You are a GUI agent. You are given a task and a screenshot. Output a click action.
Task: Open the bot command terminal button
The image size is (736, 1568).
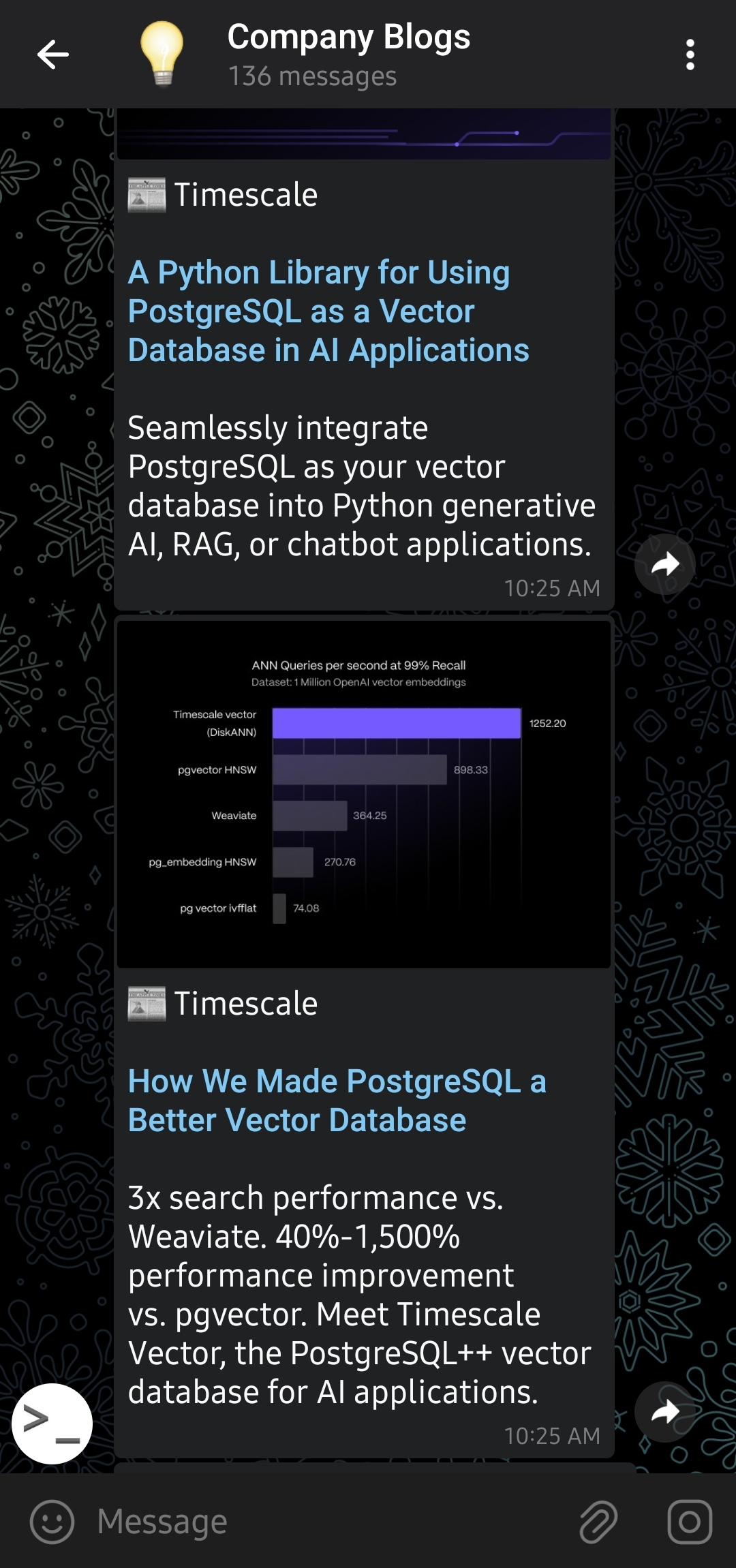(x=52, y=1424)
